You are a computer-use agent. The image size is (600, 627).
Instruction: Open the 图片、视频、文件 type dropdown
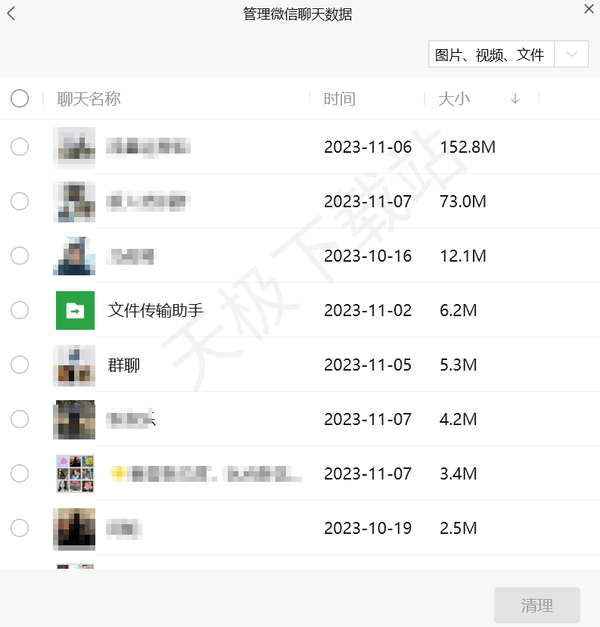click(571, 55)
